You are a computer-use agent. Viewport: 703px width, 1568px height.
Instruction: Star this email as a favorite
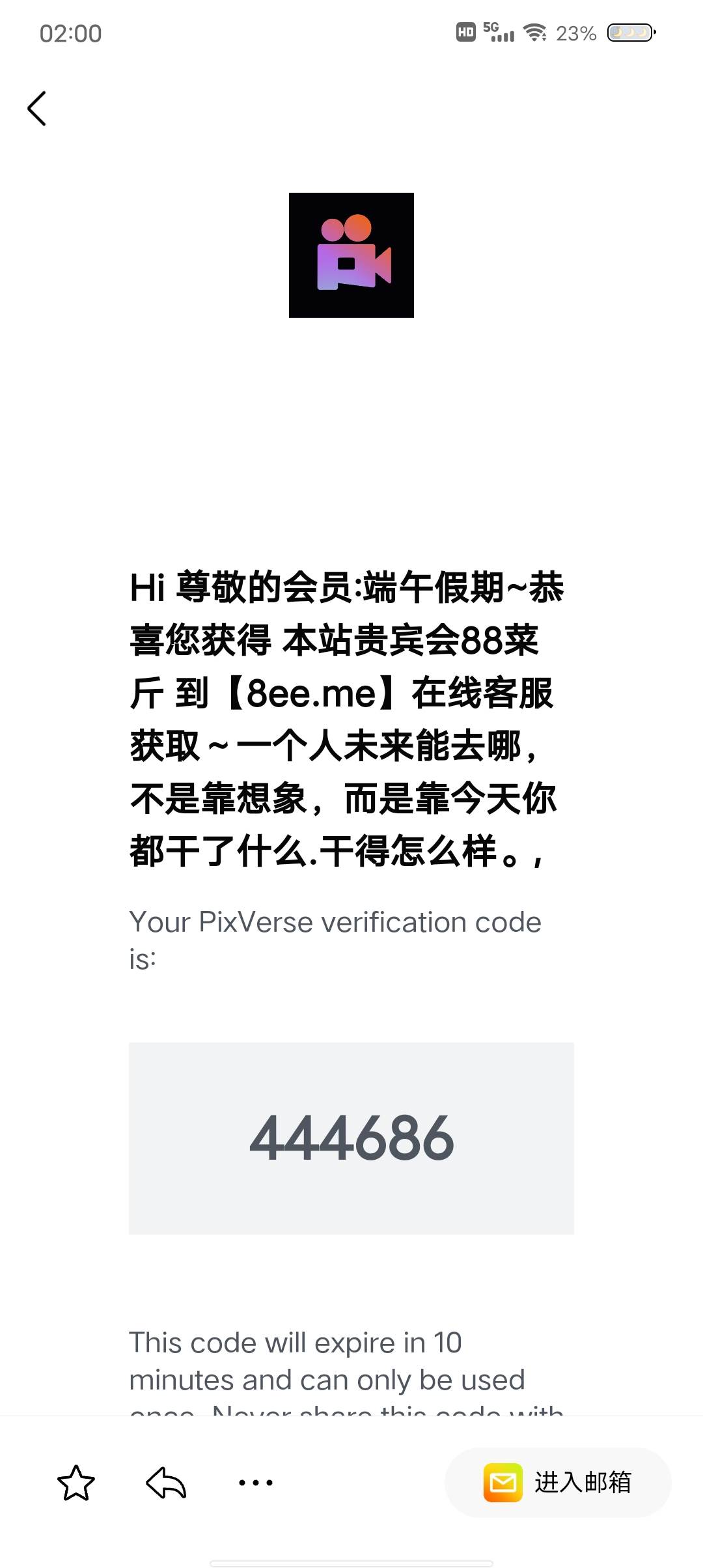(76, 1483)
